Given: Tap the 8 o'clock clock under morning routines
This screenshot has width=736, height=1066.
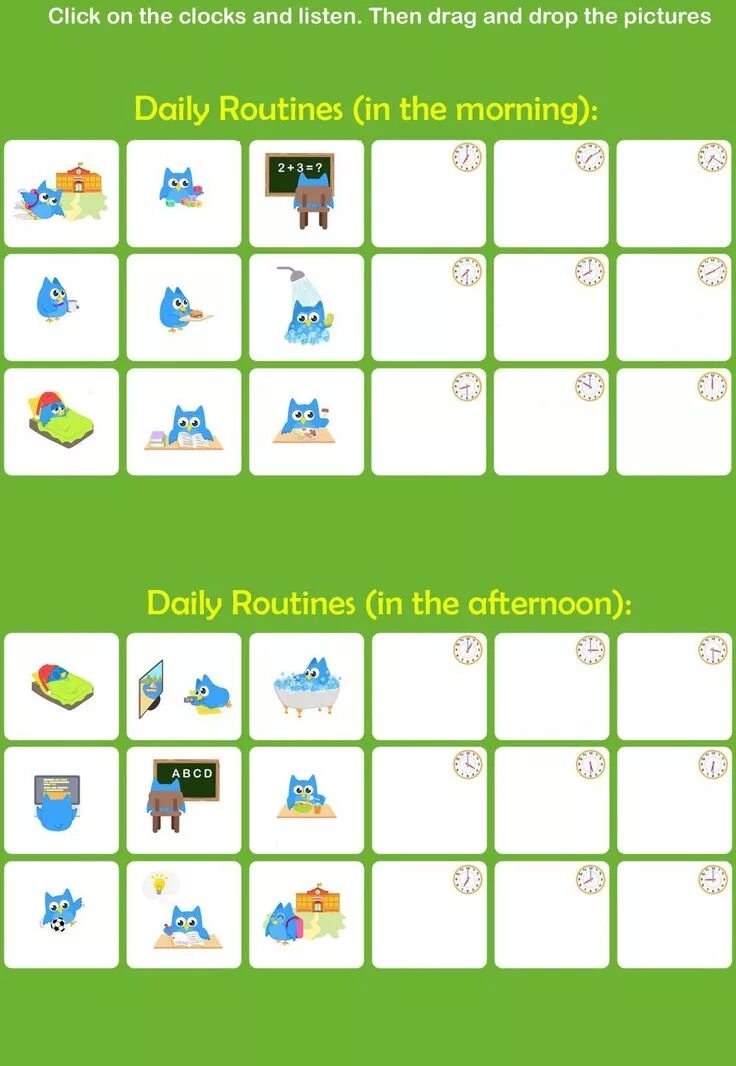Looking at the screenshot, I should pos(589,271).
